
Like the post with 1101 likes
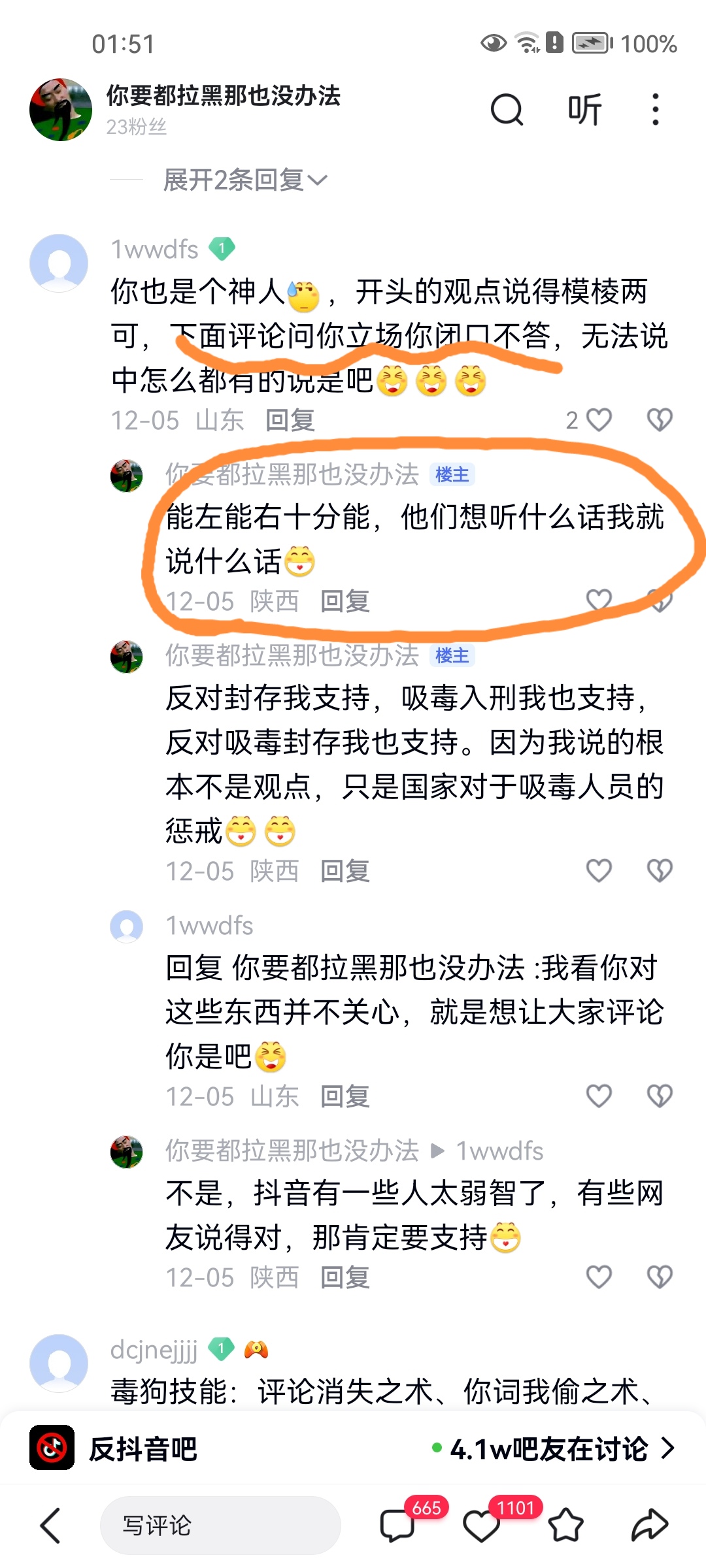[481, 1526]
